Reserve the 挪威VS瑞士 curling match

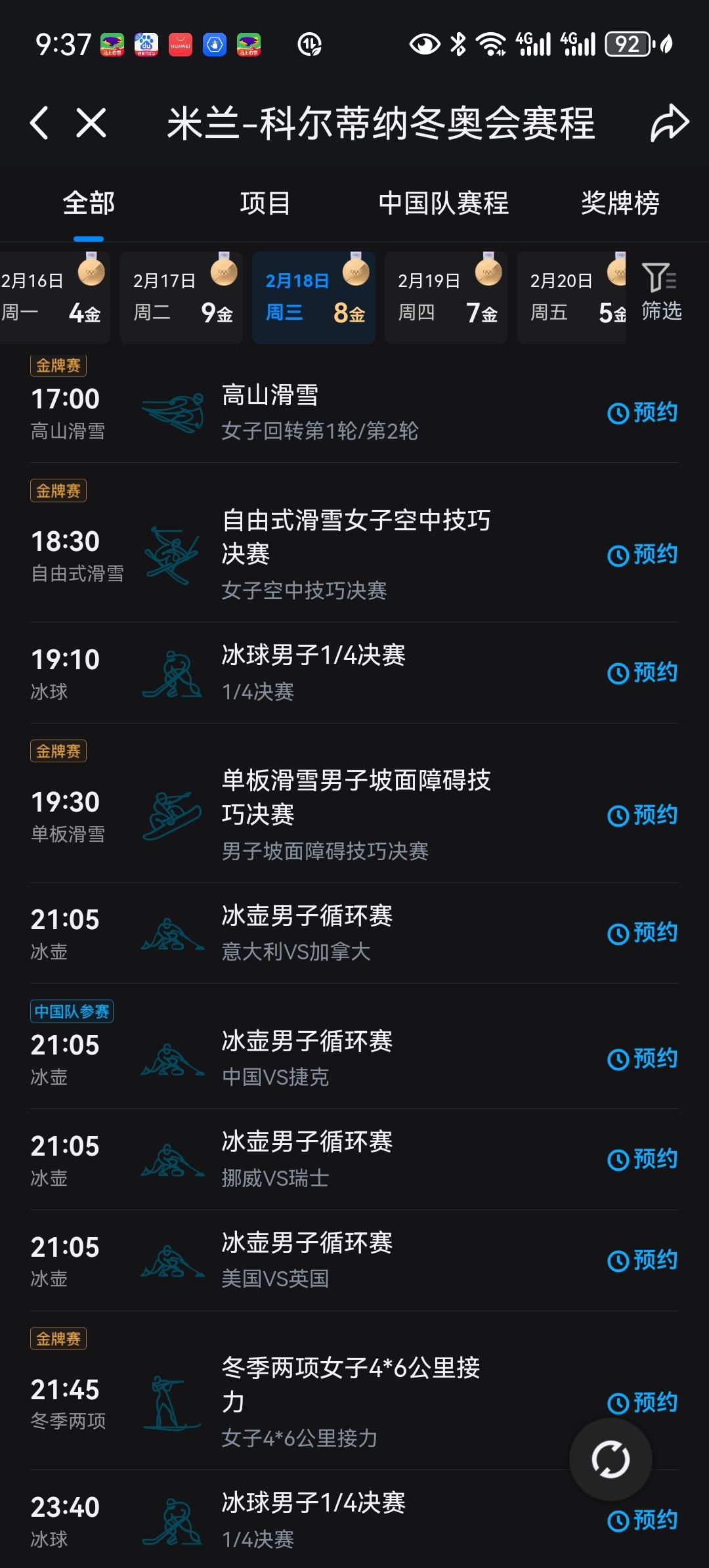643,1160
